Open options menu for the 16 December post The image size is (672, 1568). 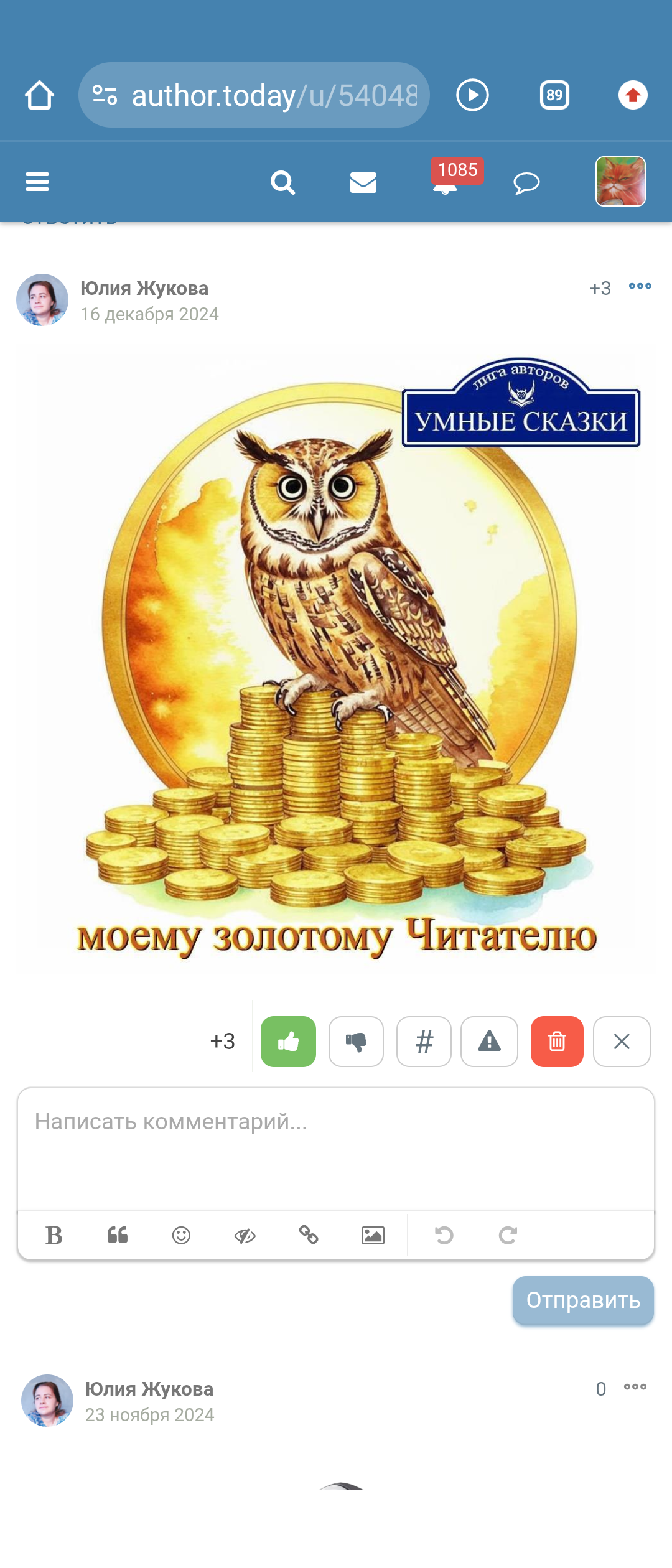(640, 286)
